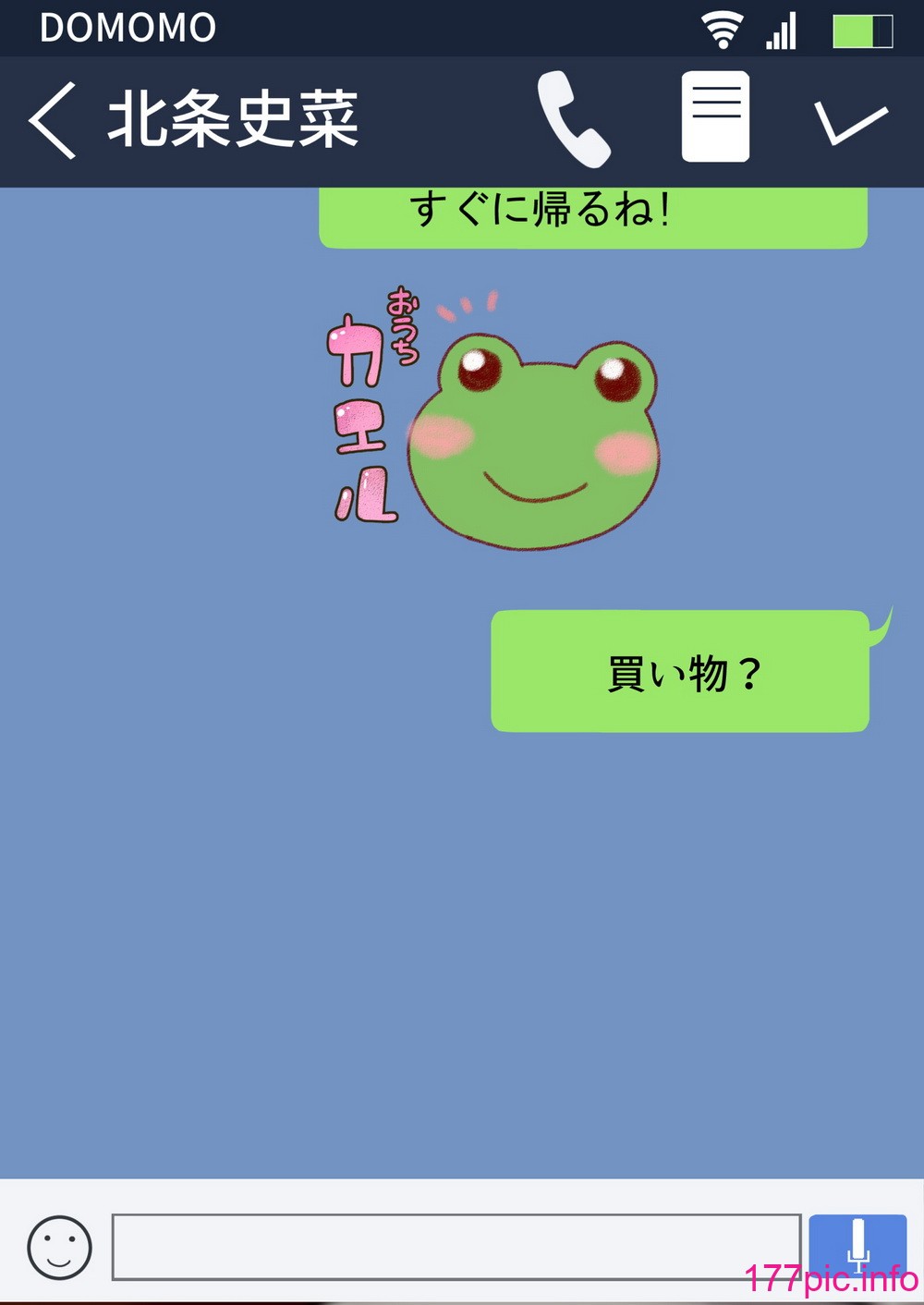Open the notes icon in the header
This screenshot has height=1305, width=924.
click(715, 117)
